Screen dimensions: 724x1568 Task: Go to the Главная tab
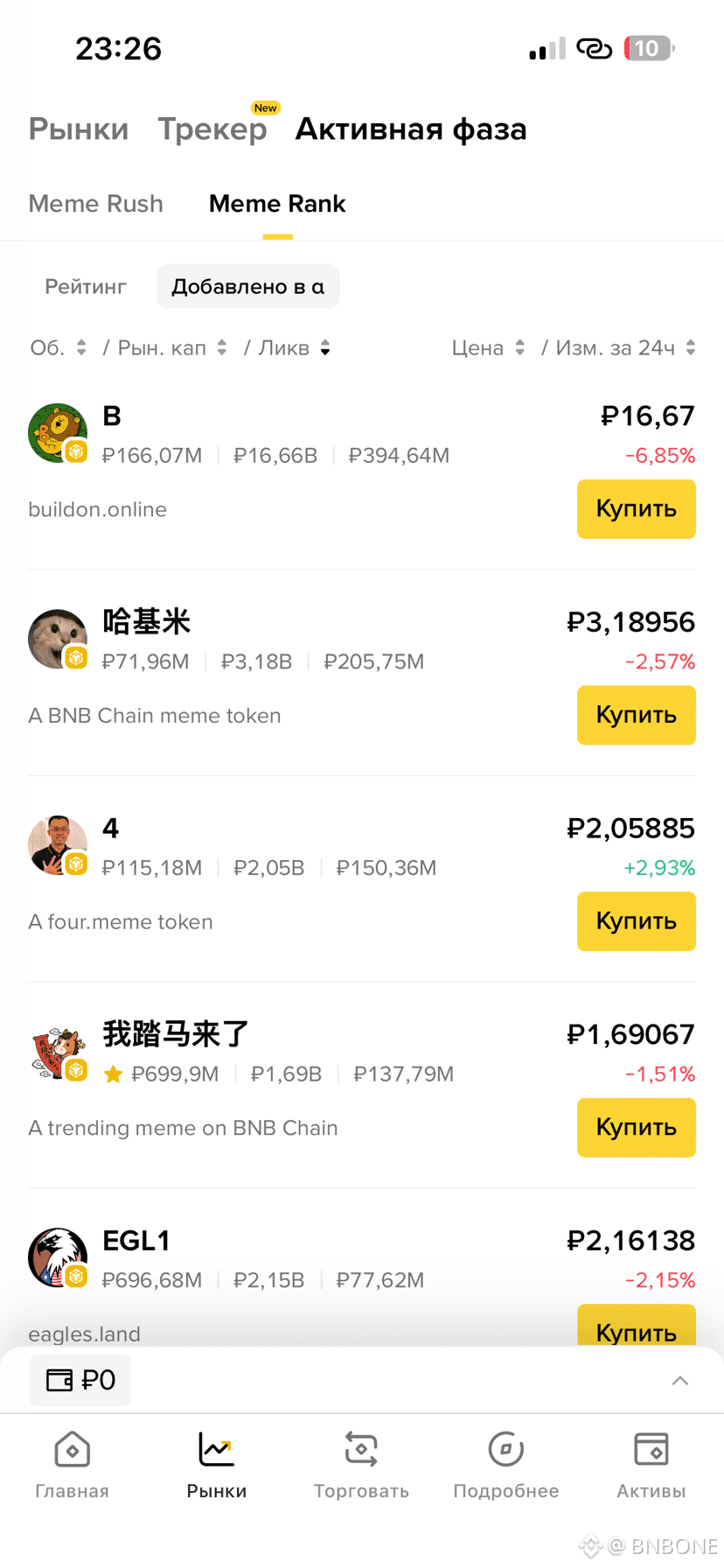pyautogui.click(x=73, y=1465)
